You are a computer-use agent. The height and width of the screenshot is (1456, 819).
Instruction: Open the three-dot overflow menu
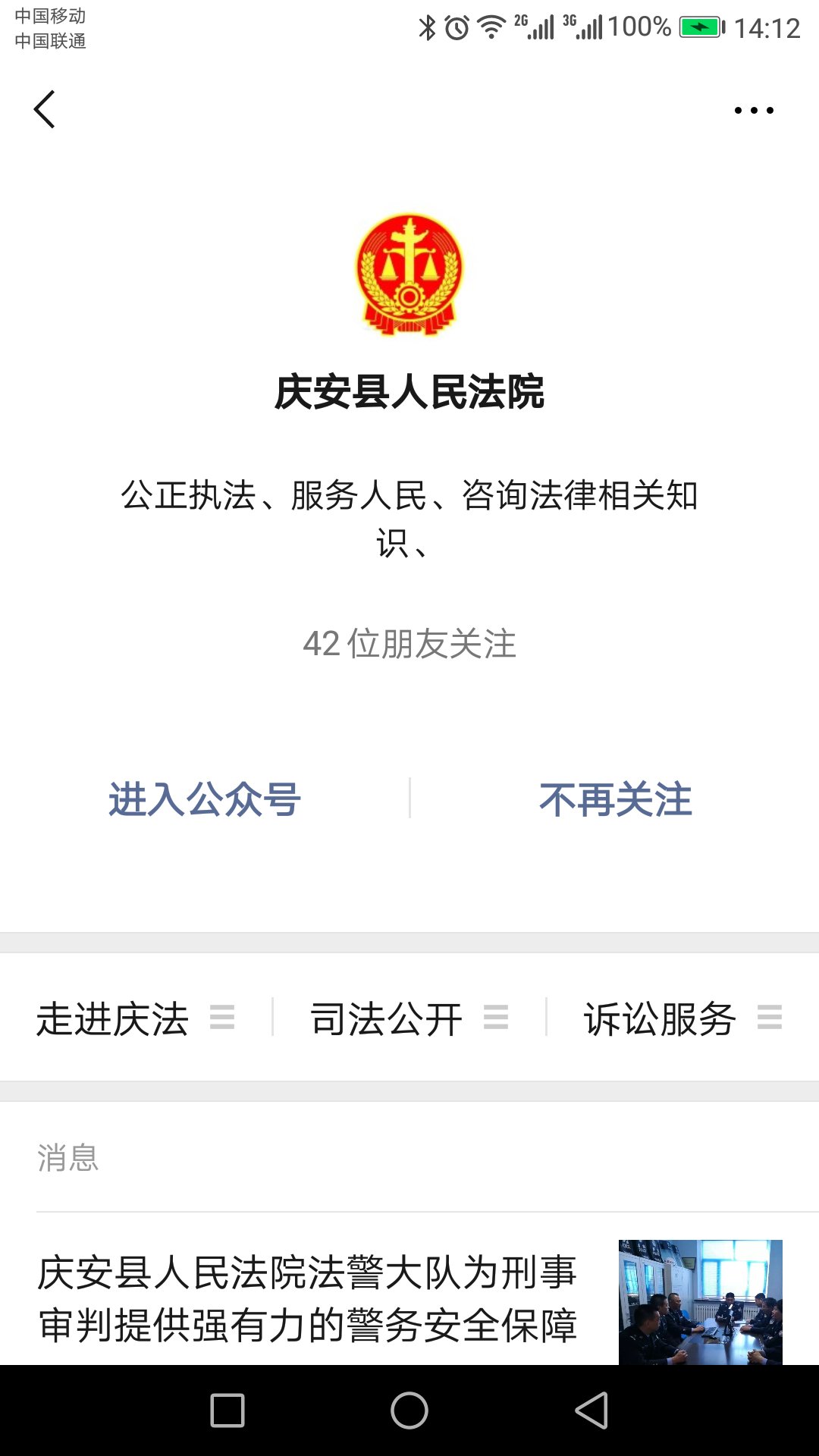tap(754, 111)
